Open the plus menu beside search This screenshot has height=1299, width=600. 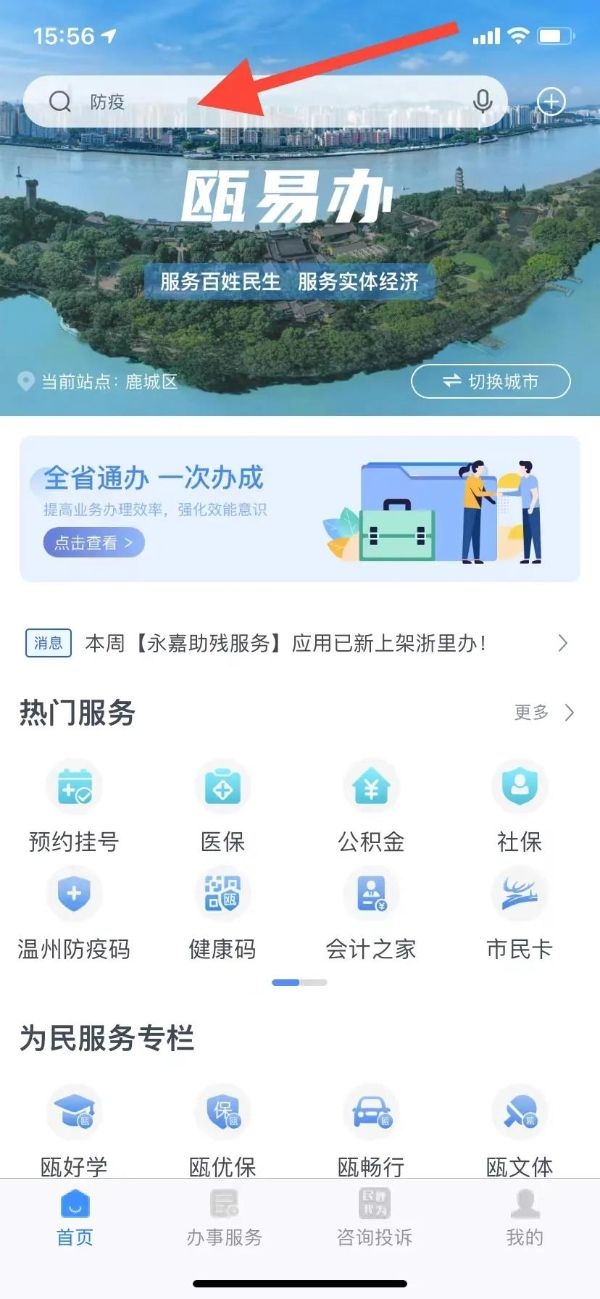(x=552, y=101)
